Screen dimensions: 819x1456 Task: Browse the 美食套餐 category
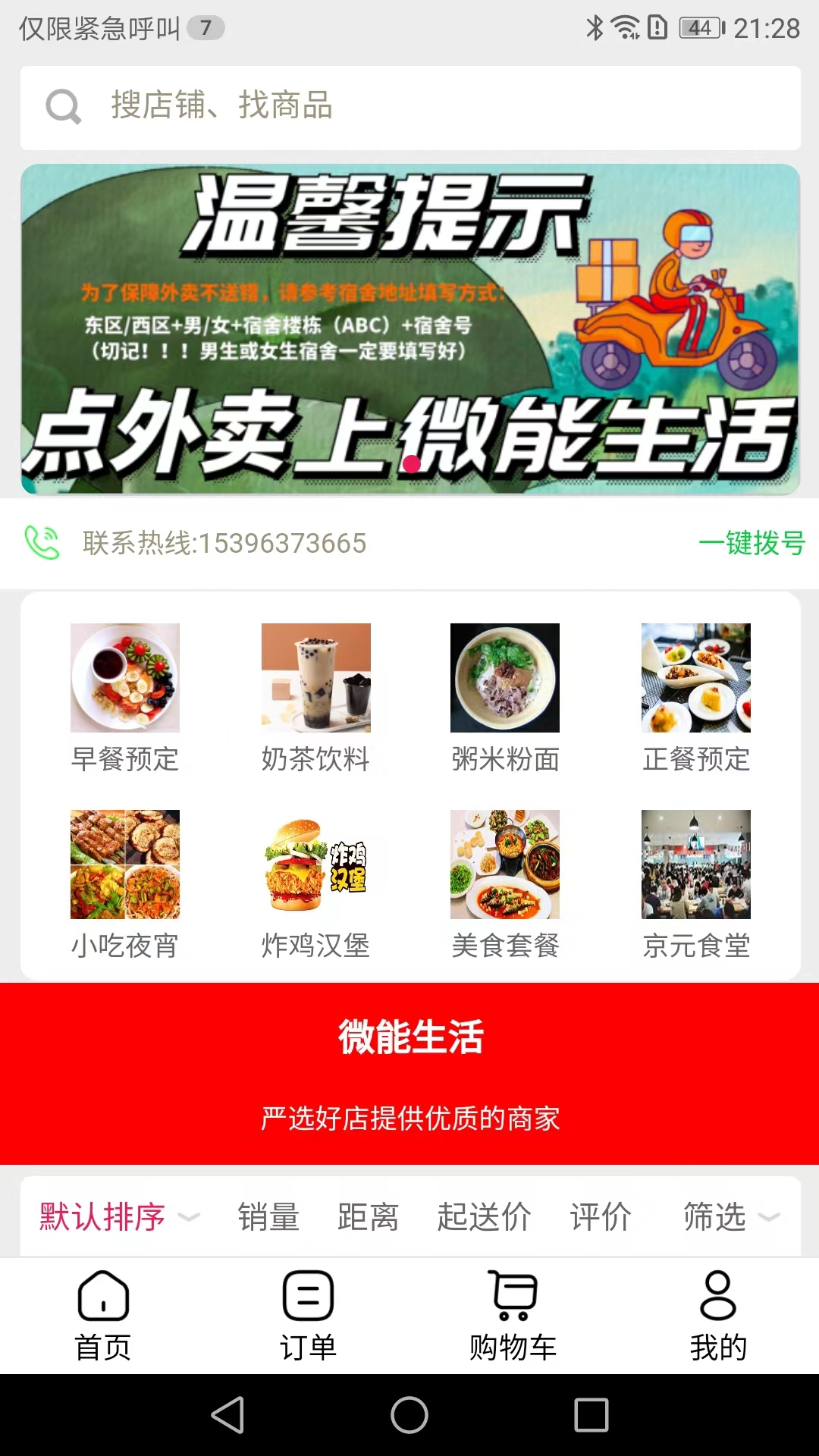tap(505, 883)
